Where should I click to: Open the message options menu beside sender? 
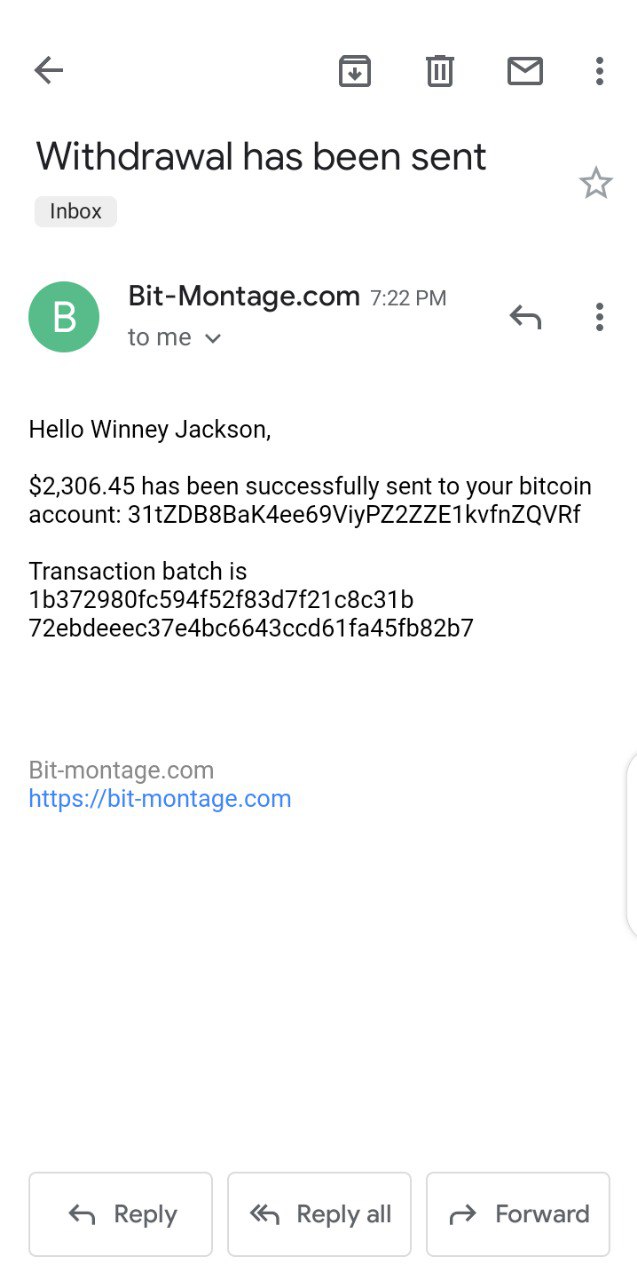[x=599, y=317]
